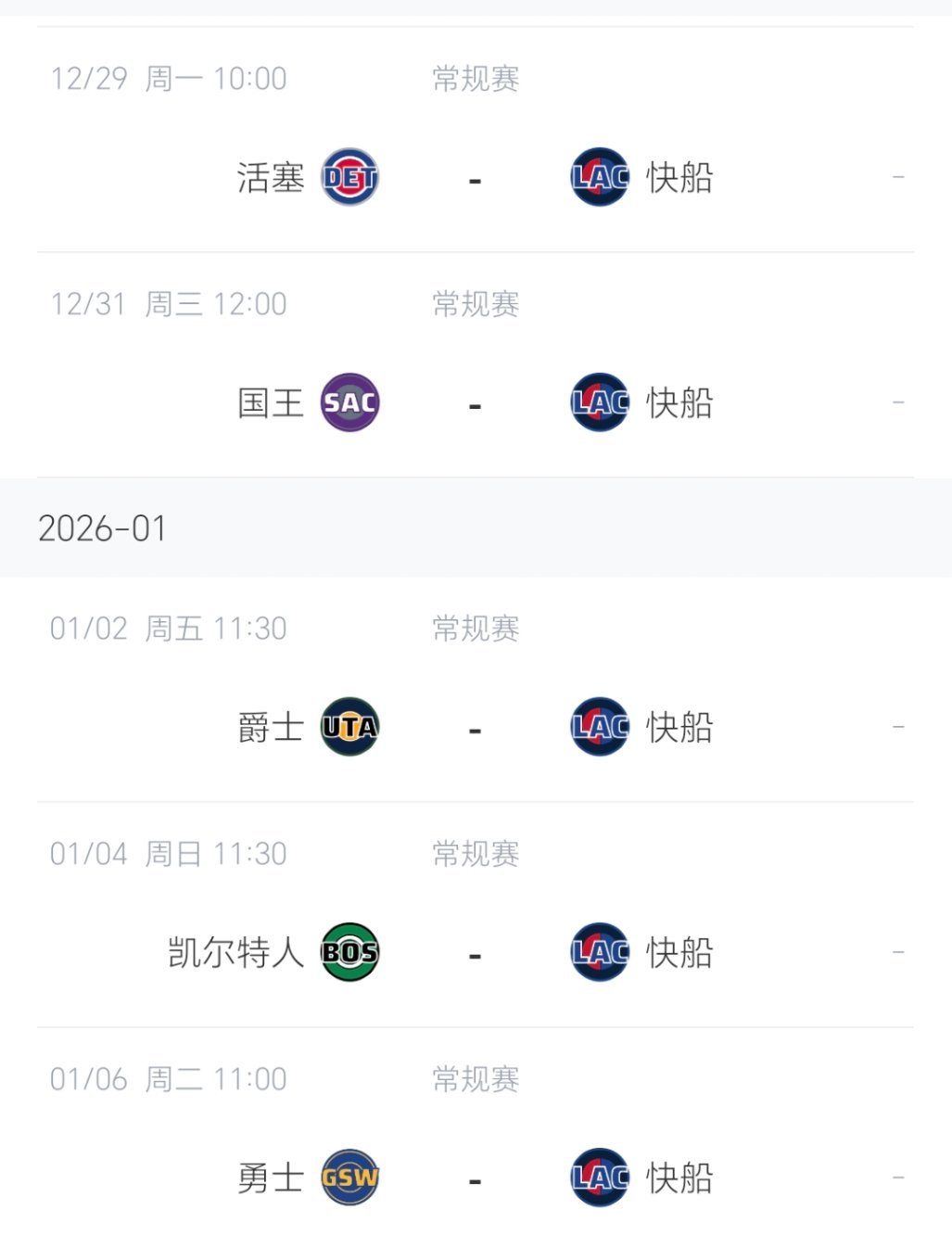This screenshot has height=1247, width=952.
Task: Open the 活塞 team name link
Action: (272, 177)
